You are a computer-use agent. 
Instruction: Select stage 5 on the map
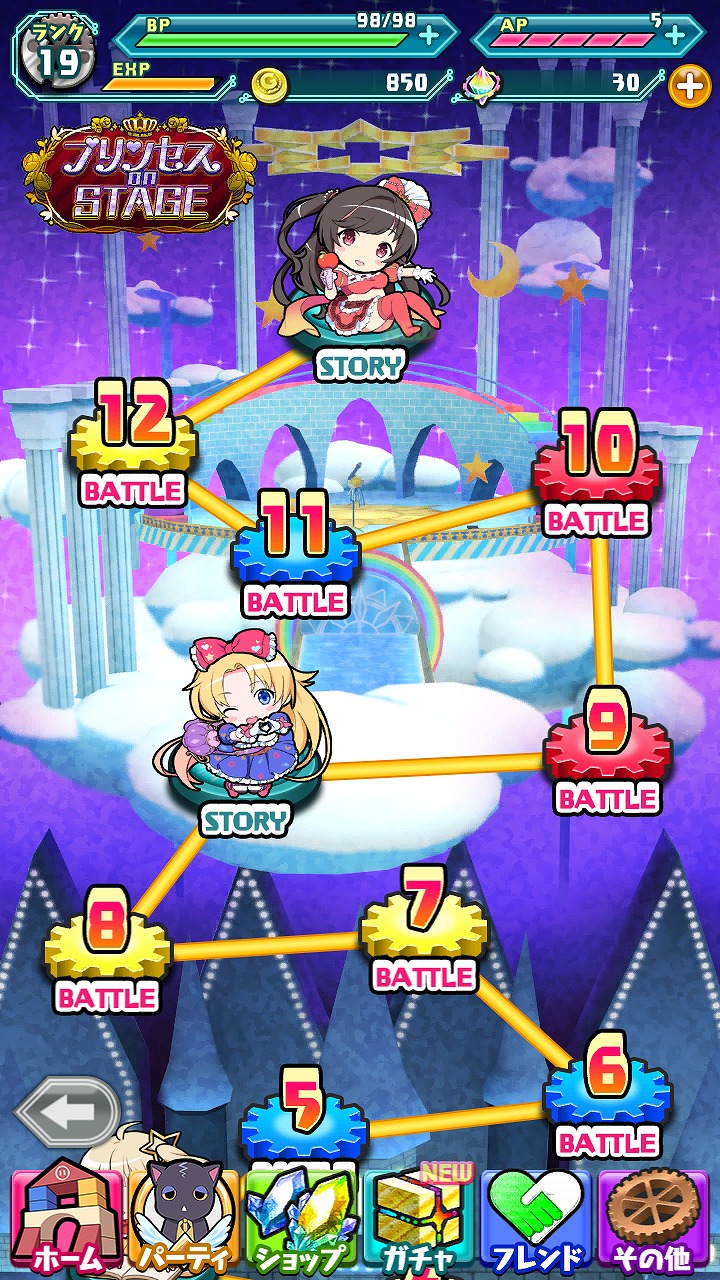(299, 1120)
